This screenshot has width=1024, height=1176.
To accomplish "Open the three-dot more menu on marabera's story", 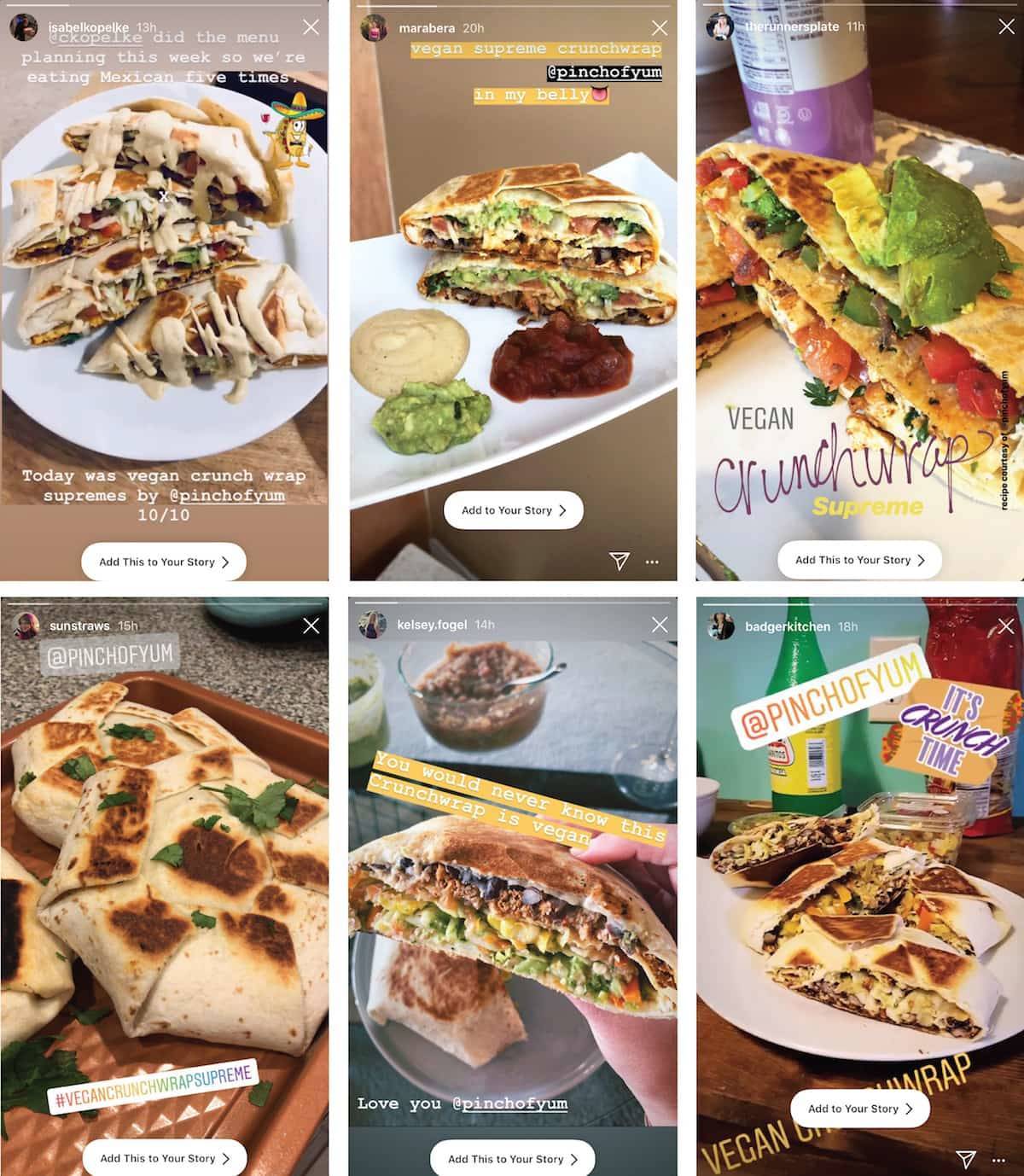I will click(652, 561).
